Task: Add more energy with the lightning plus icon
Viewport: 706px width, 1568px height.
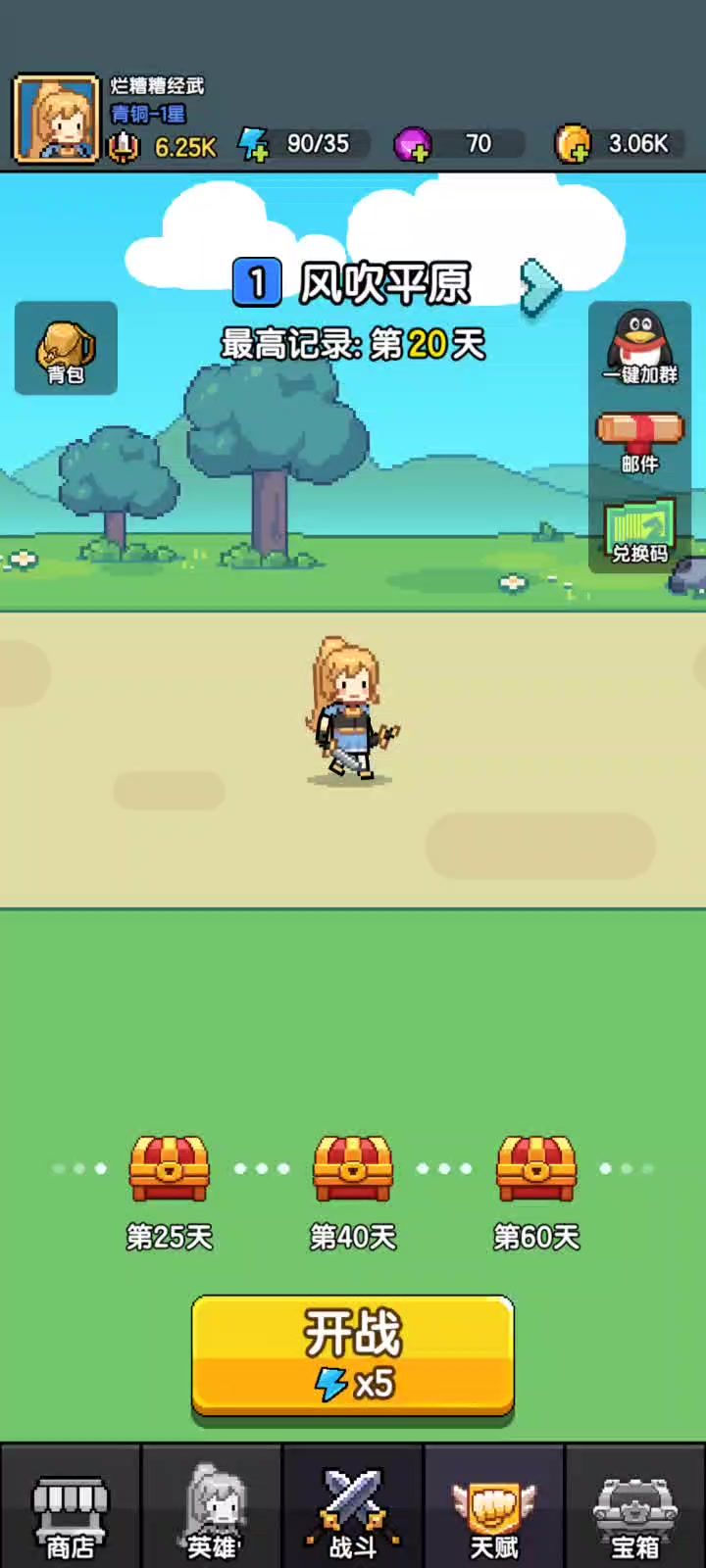Action: (x=254, y=144)
